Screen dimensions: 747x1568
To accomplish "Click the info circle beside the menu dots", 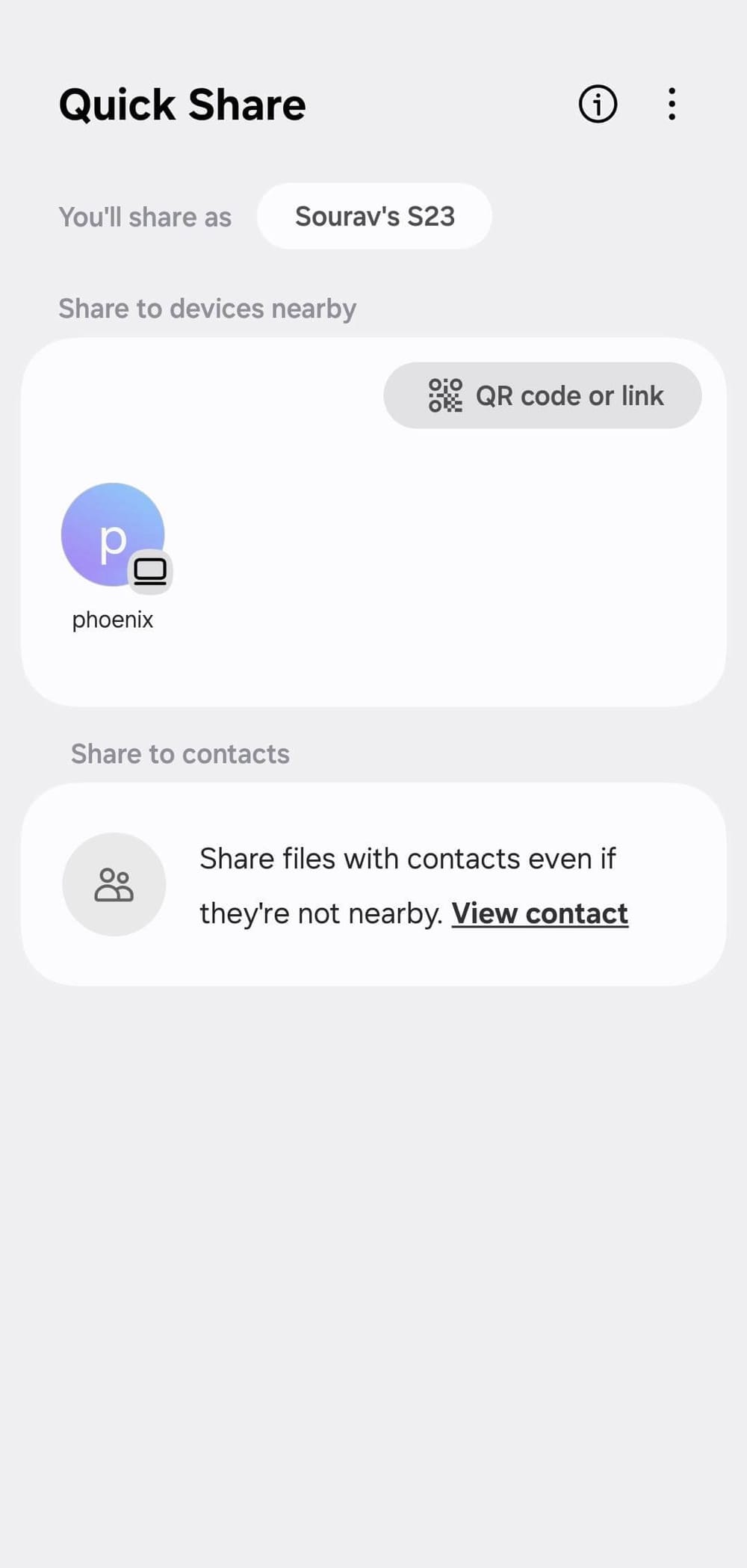I will [597, 104].
